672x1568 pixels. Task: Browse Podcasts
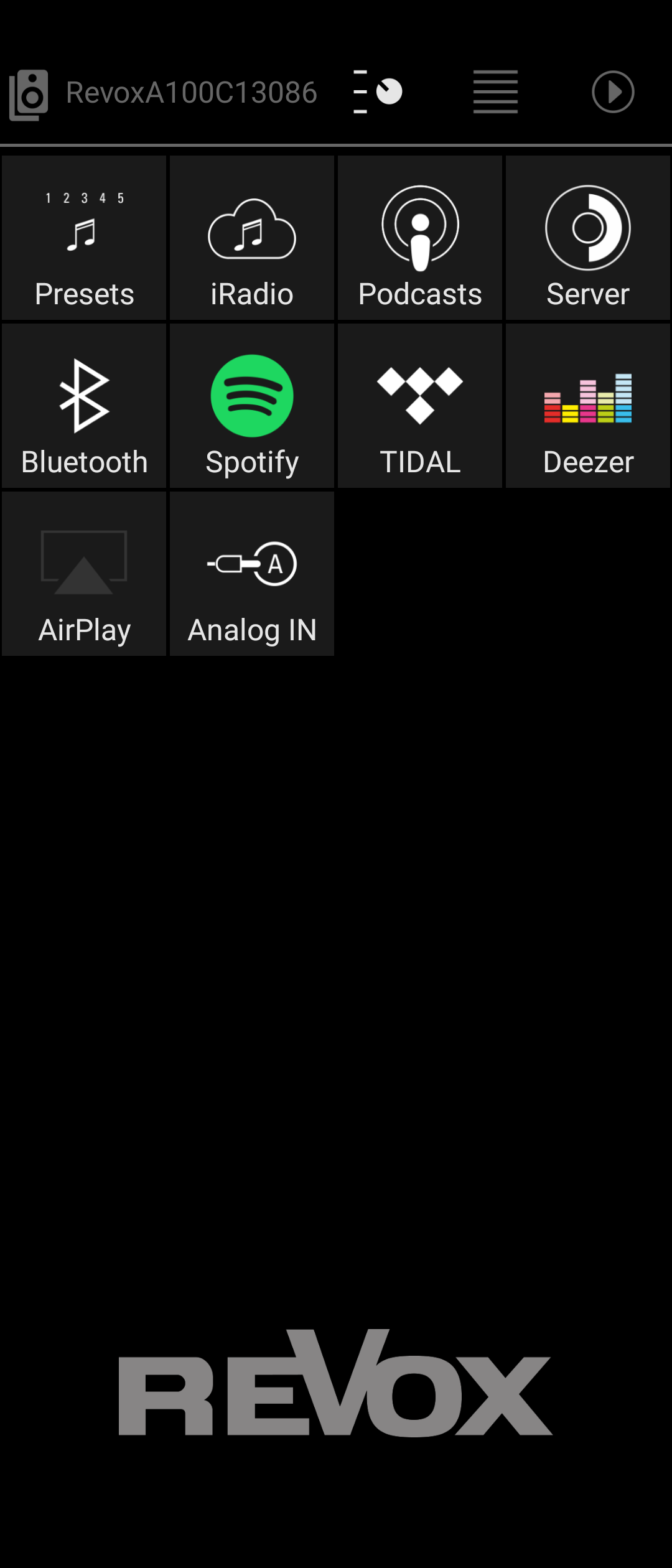(420, 238)
